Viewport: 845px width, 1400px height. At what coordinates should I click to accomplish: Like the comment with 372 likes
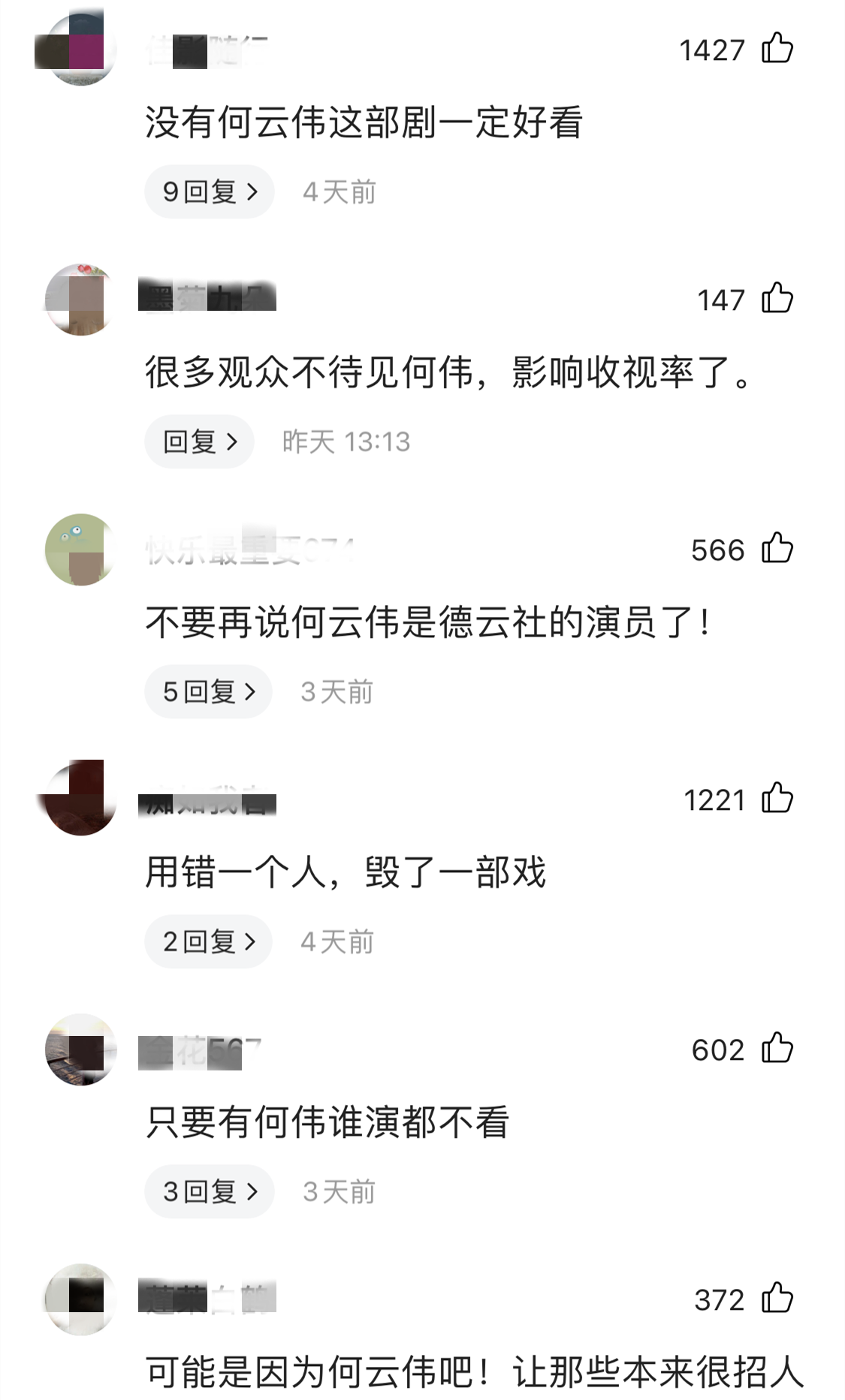777,1299
